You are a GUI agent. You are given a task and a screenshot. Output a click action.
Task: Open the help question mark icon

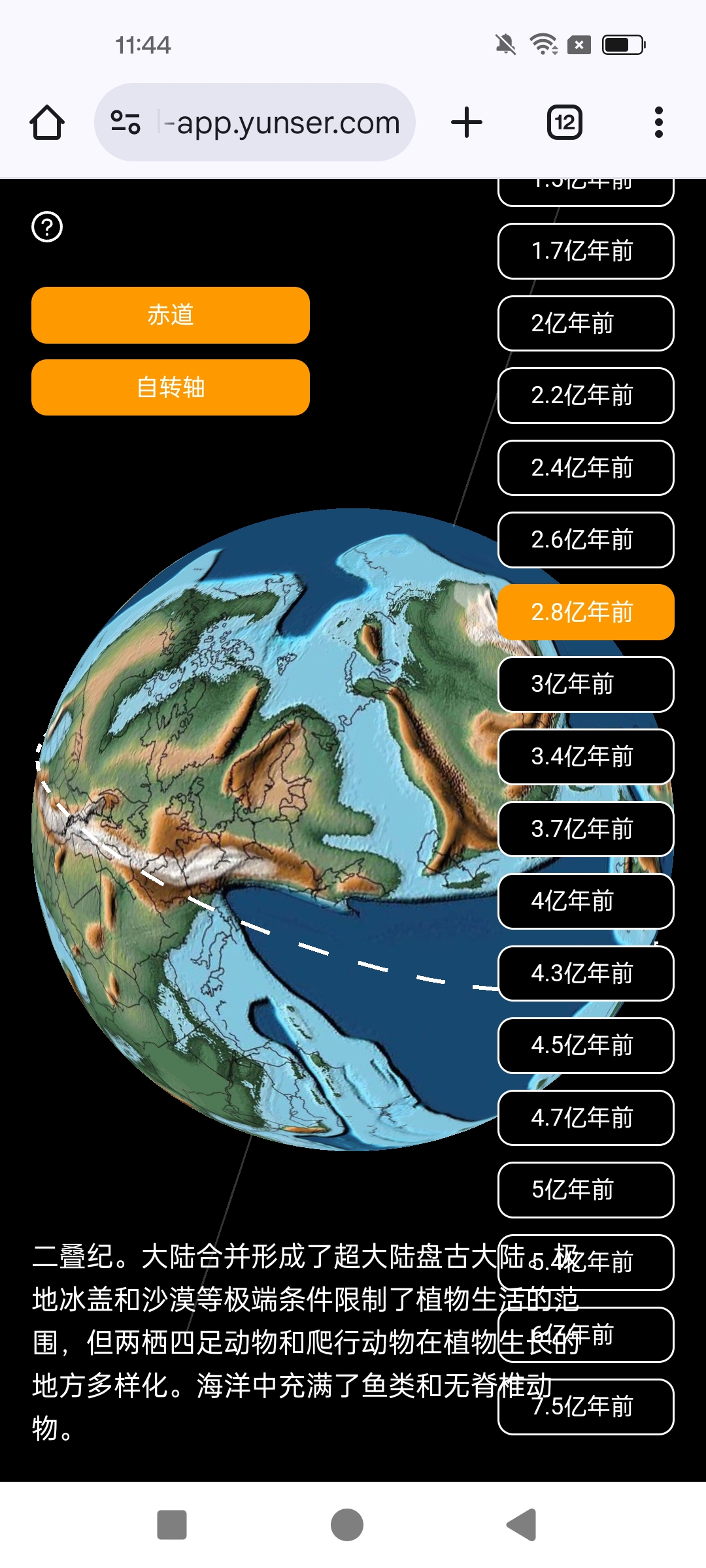(x=46, y=228)
